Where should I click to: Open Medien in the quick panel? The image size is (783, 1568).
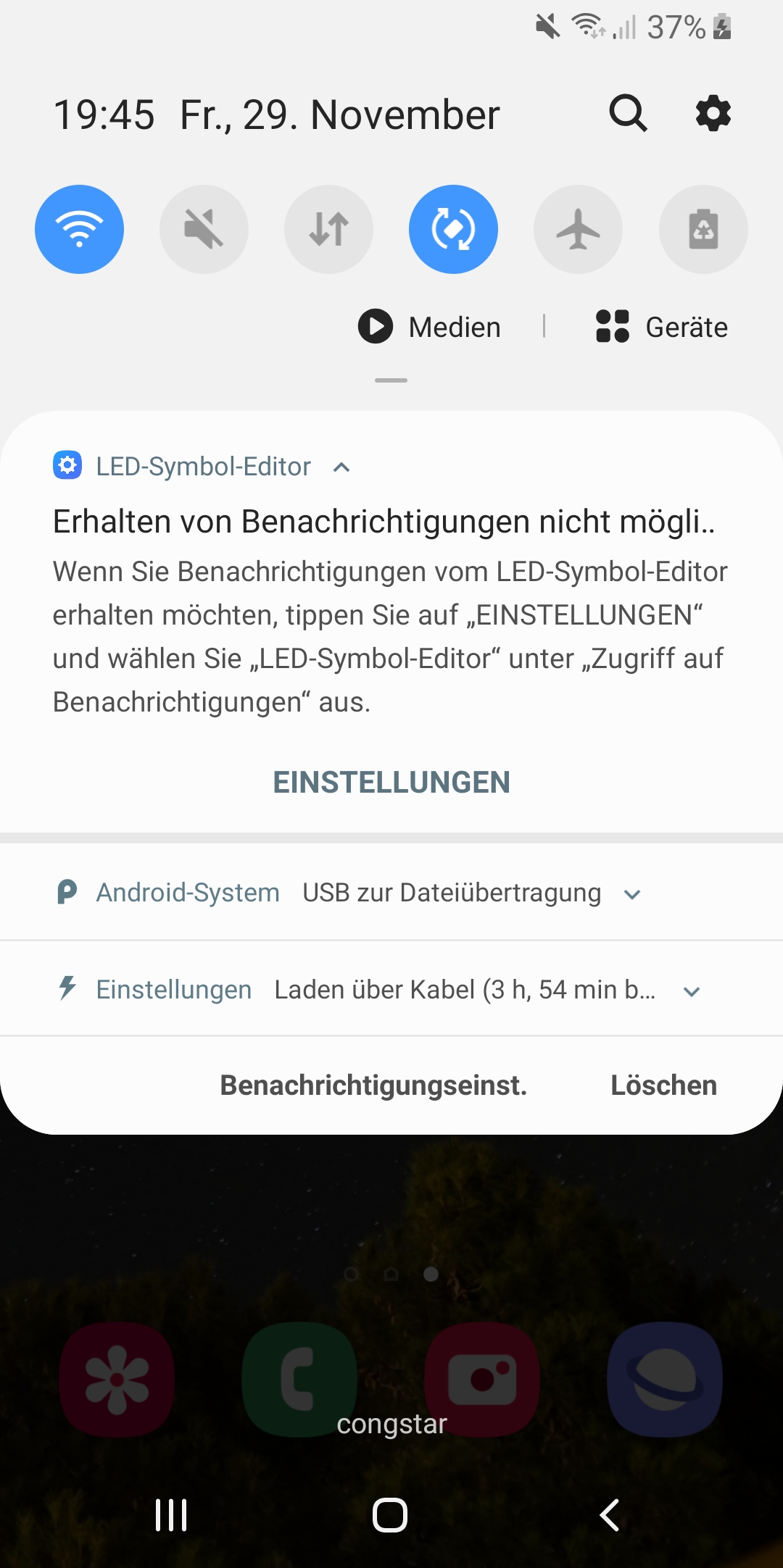[x=431, y=327]
